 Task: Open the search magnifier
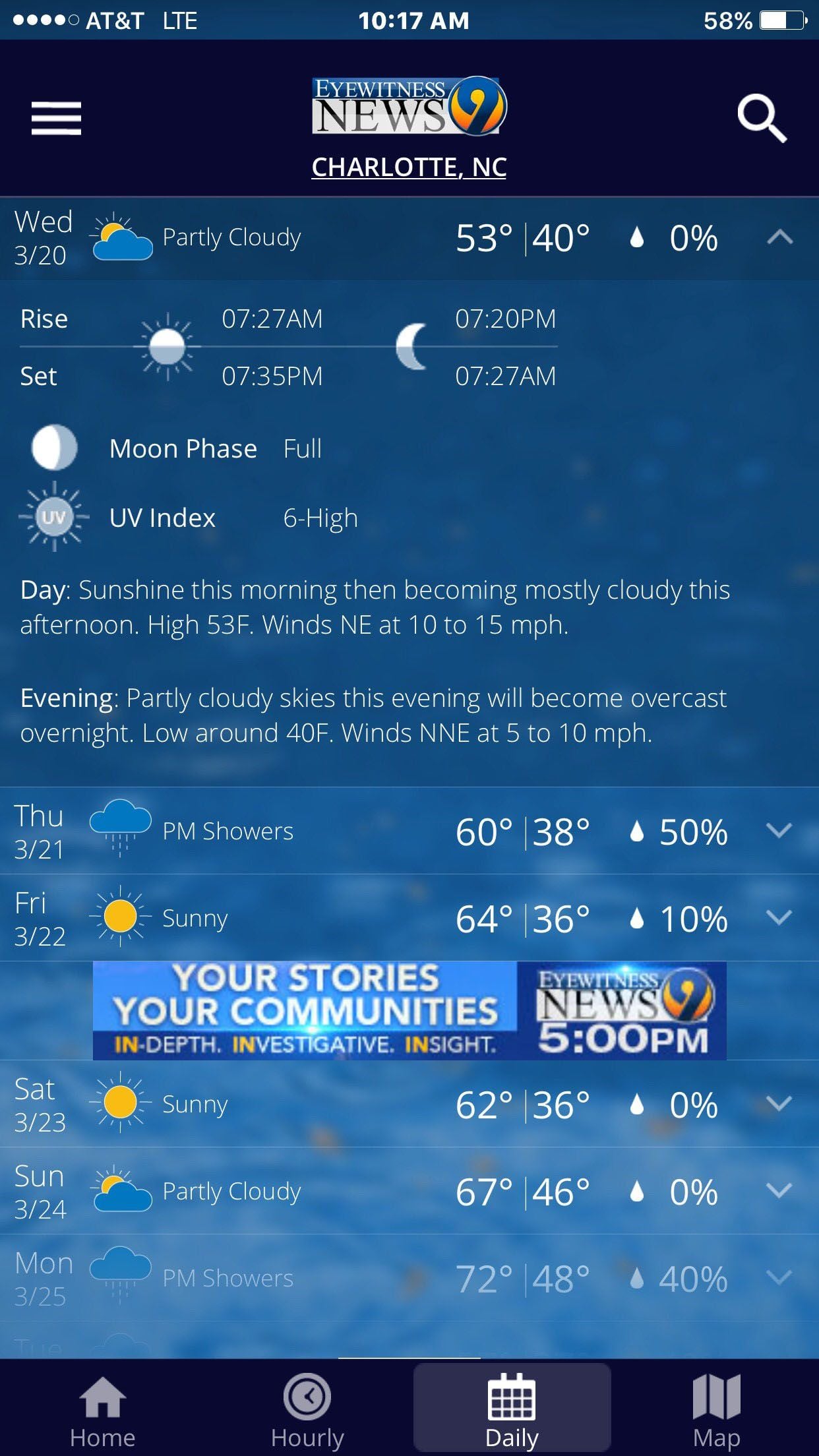(x=762, y=119)
